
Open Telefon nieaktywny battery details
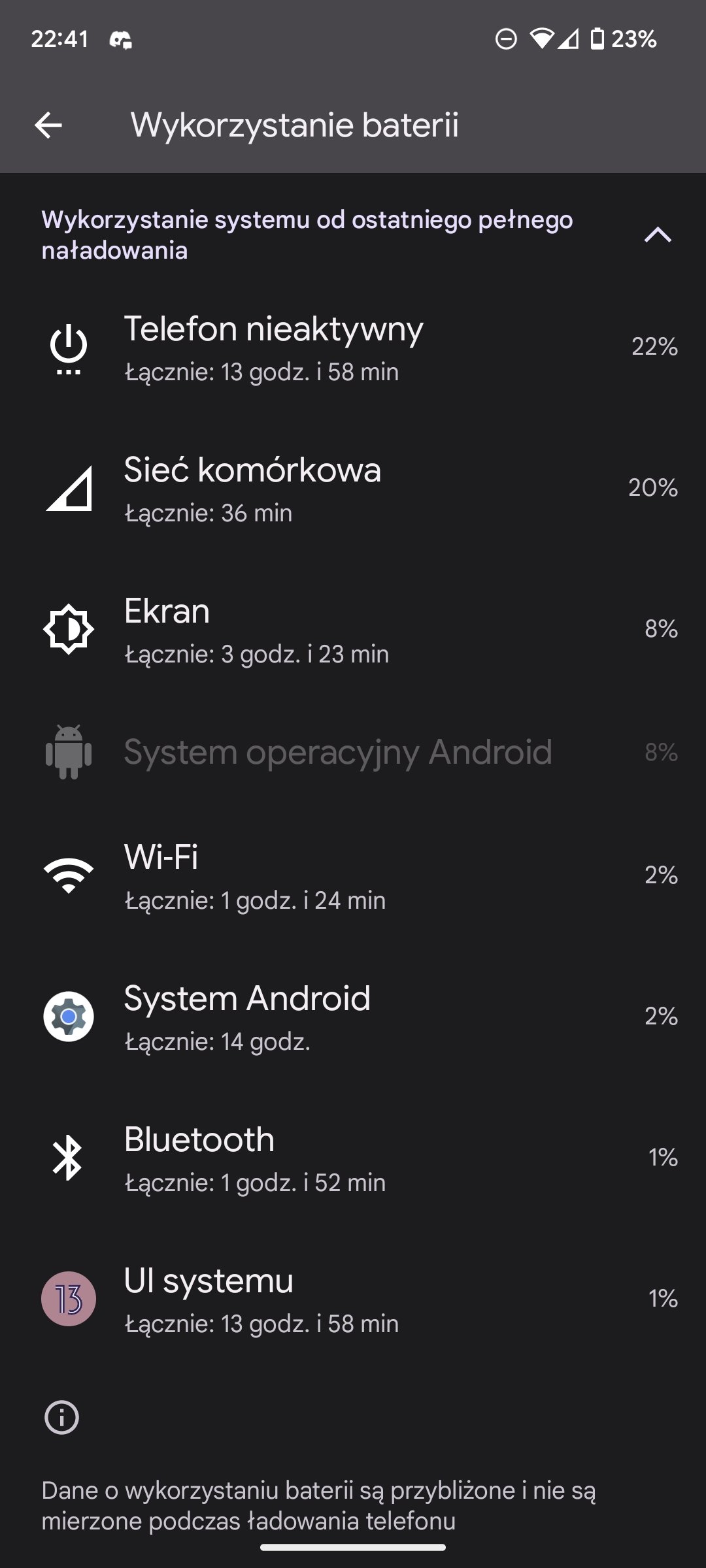click(x=353, y=347)
